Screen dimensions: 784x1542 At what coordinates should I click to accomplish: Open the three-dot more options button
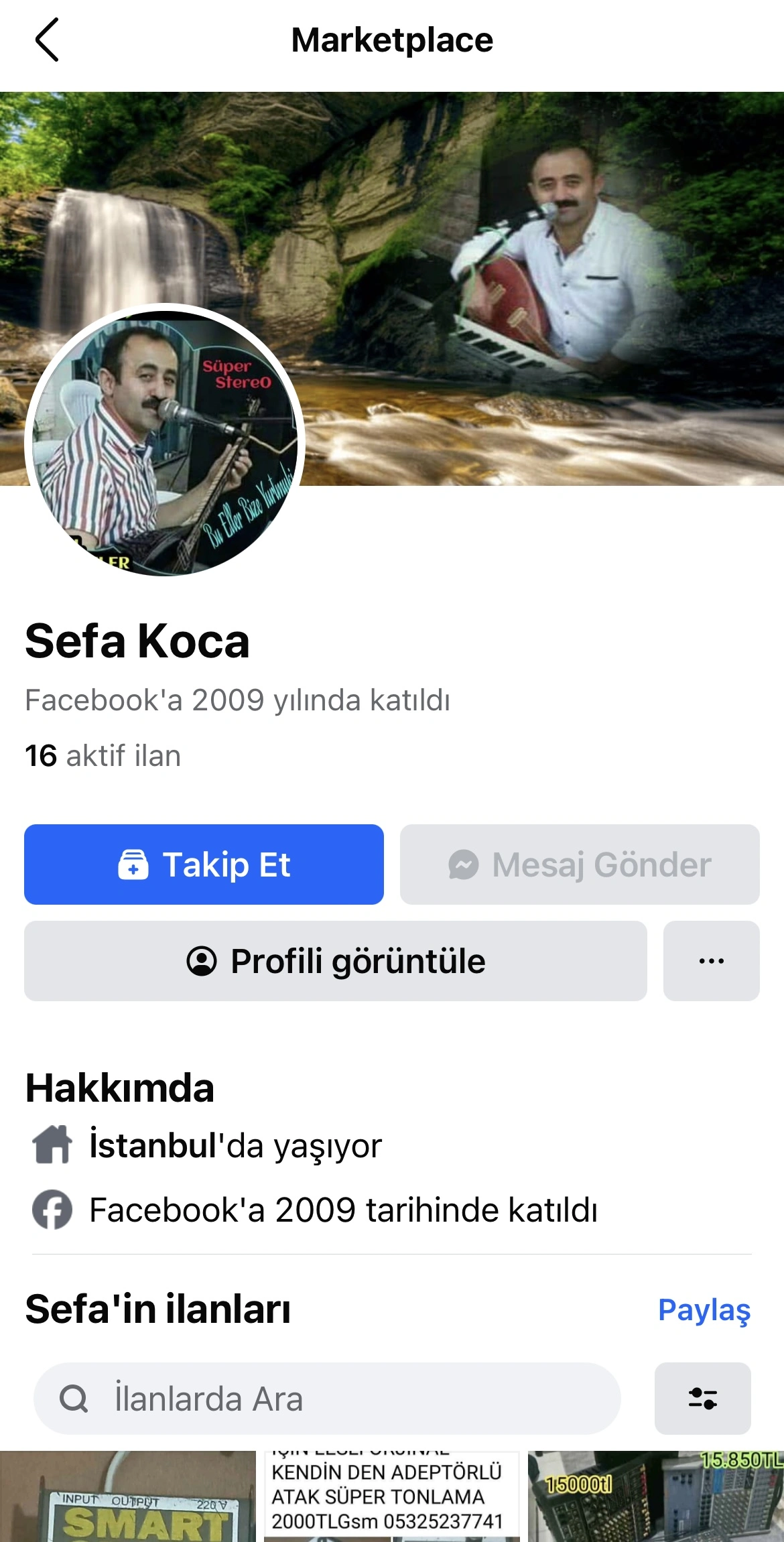pos(711,961)
